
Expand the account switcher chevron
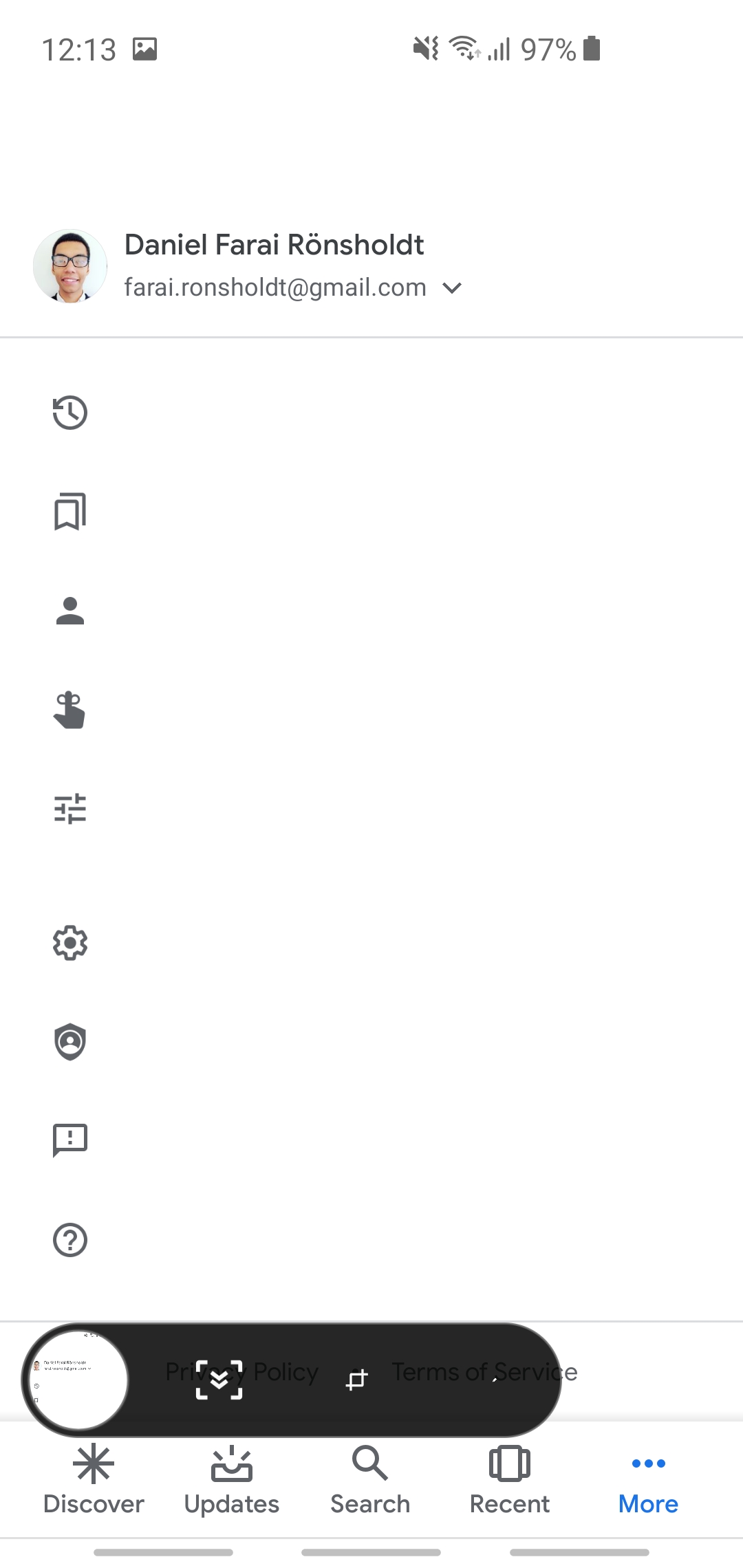(x=451, y=288)
